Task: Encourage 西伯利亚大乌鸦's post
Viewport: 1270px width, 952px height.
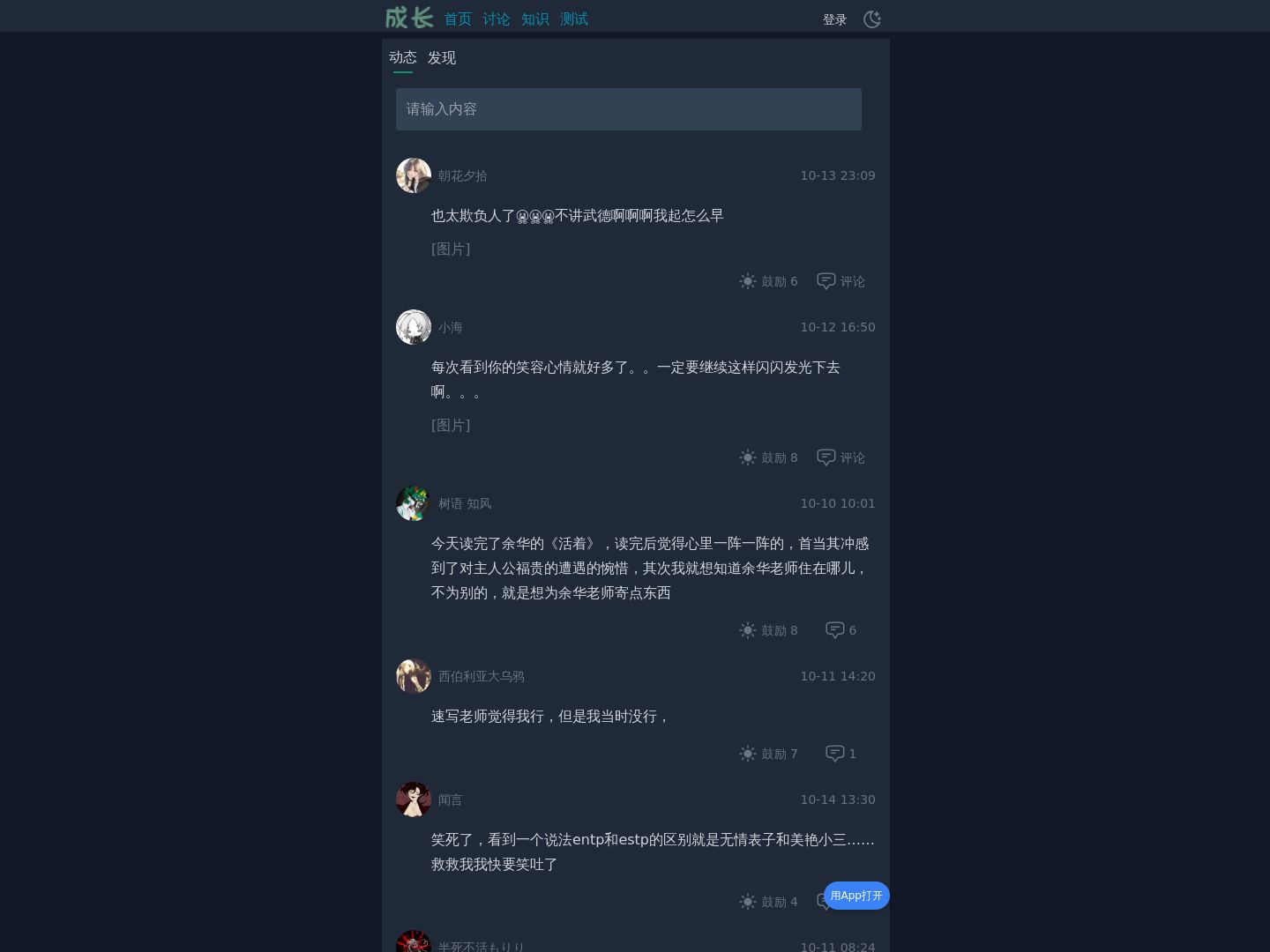Action: pyautogui.click(x=768, y=754)
